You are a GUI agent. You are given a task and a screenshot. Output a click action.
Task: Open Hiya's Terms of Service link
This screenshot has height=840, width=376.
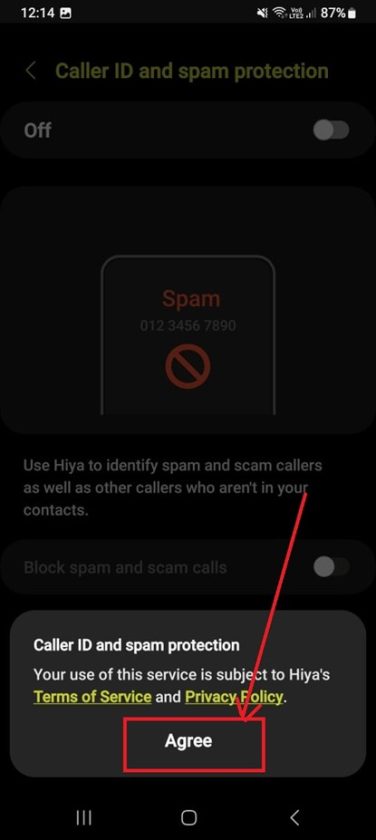click(x=92, y=697)
